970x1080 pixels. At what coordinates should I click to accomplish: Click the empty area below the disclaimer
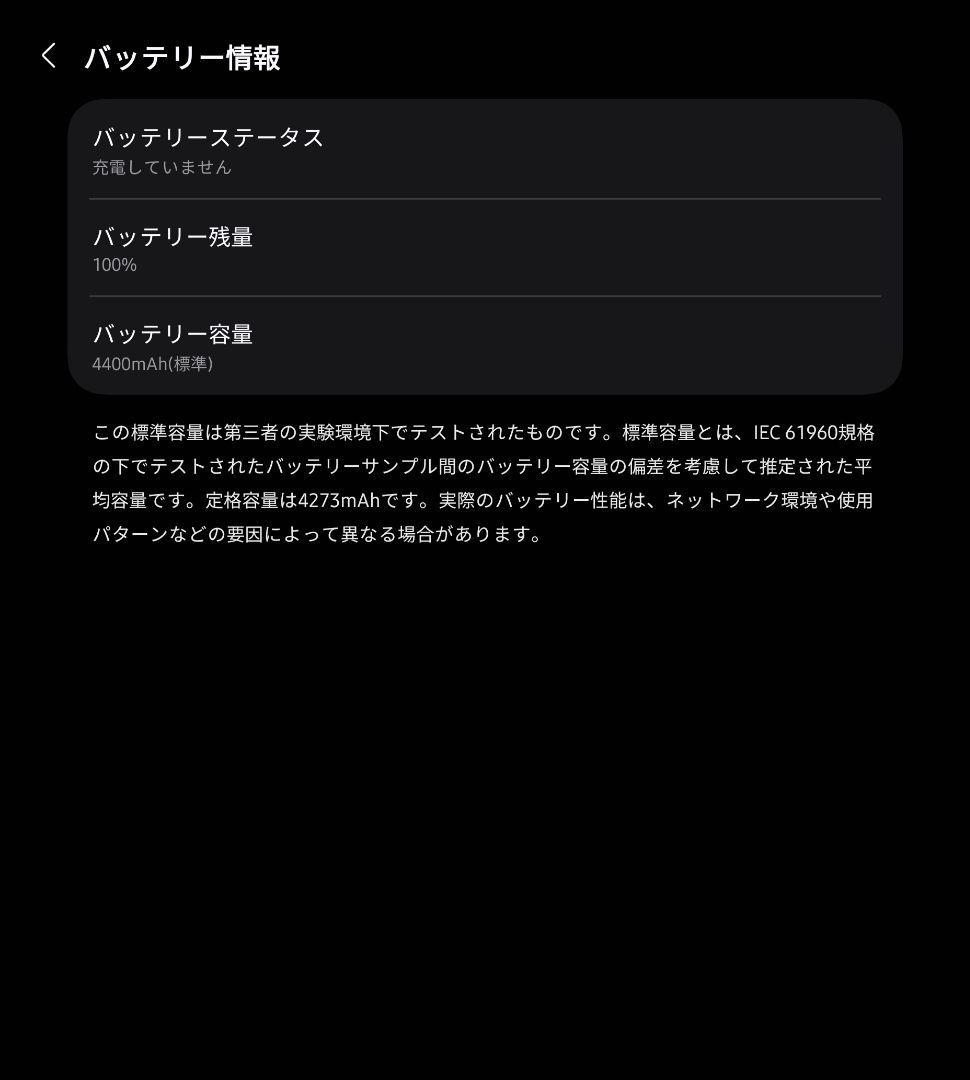pos(485,750)
